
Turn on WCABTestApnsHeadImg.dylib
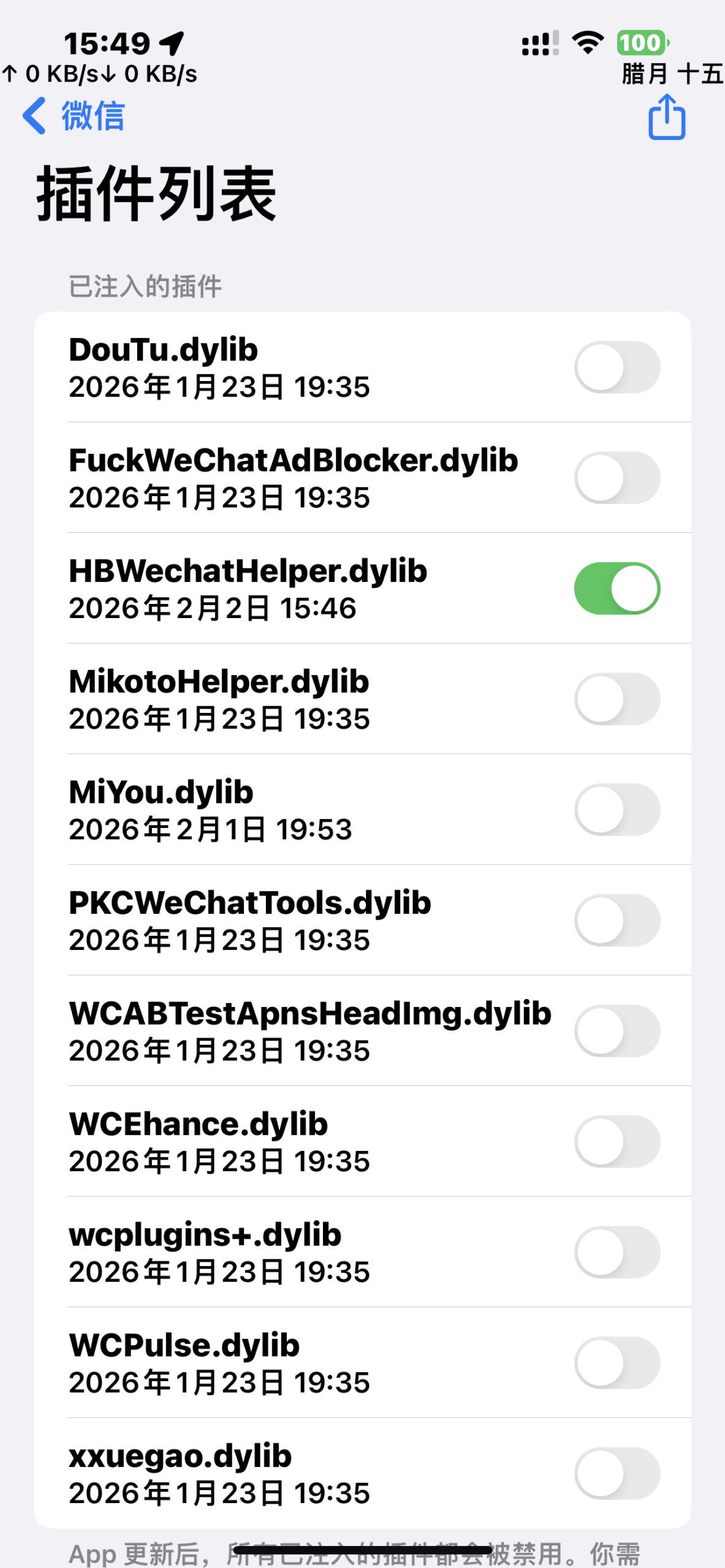pos(617,1031)
